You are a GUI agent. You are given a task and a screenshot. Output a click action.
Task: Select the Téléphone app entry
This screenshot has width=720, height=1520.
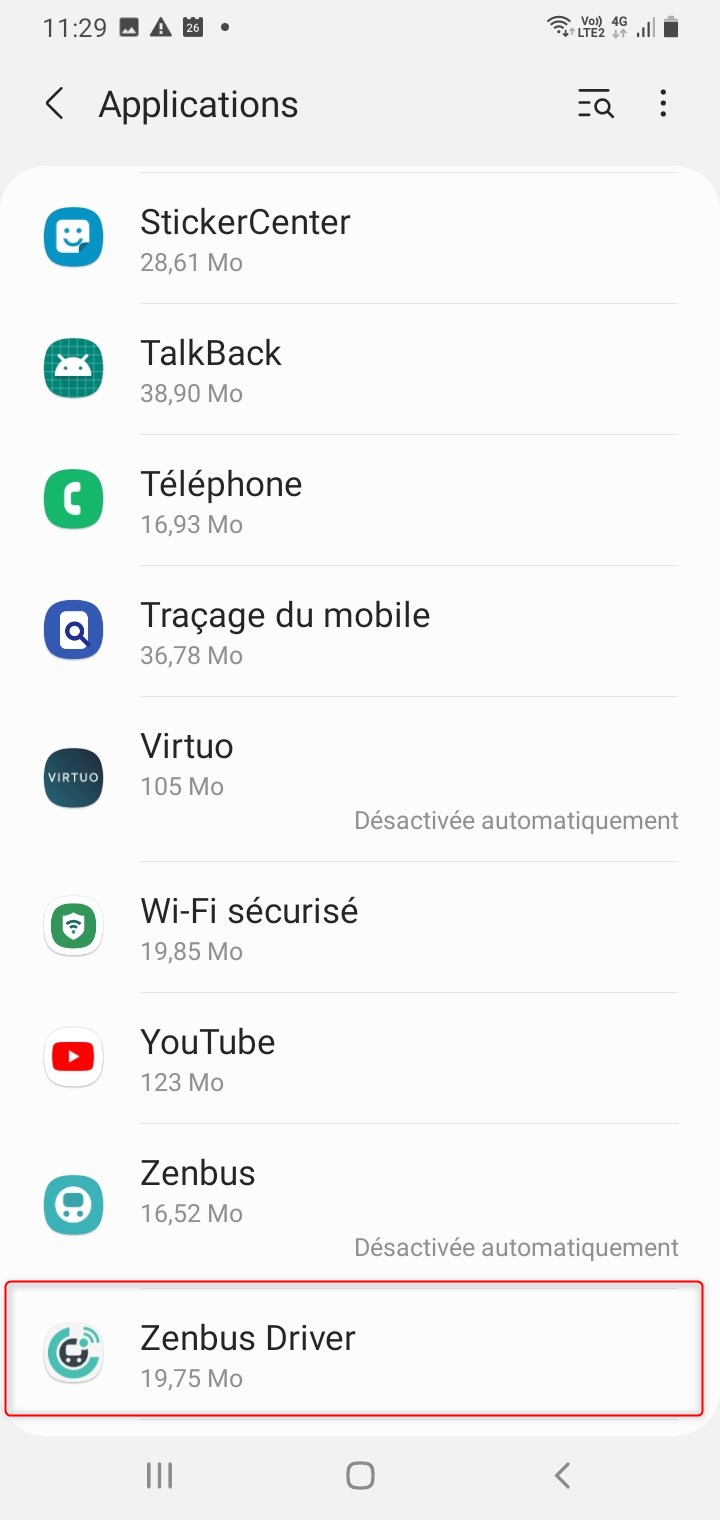360,500
